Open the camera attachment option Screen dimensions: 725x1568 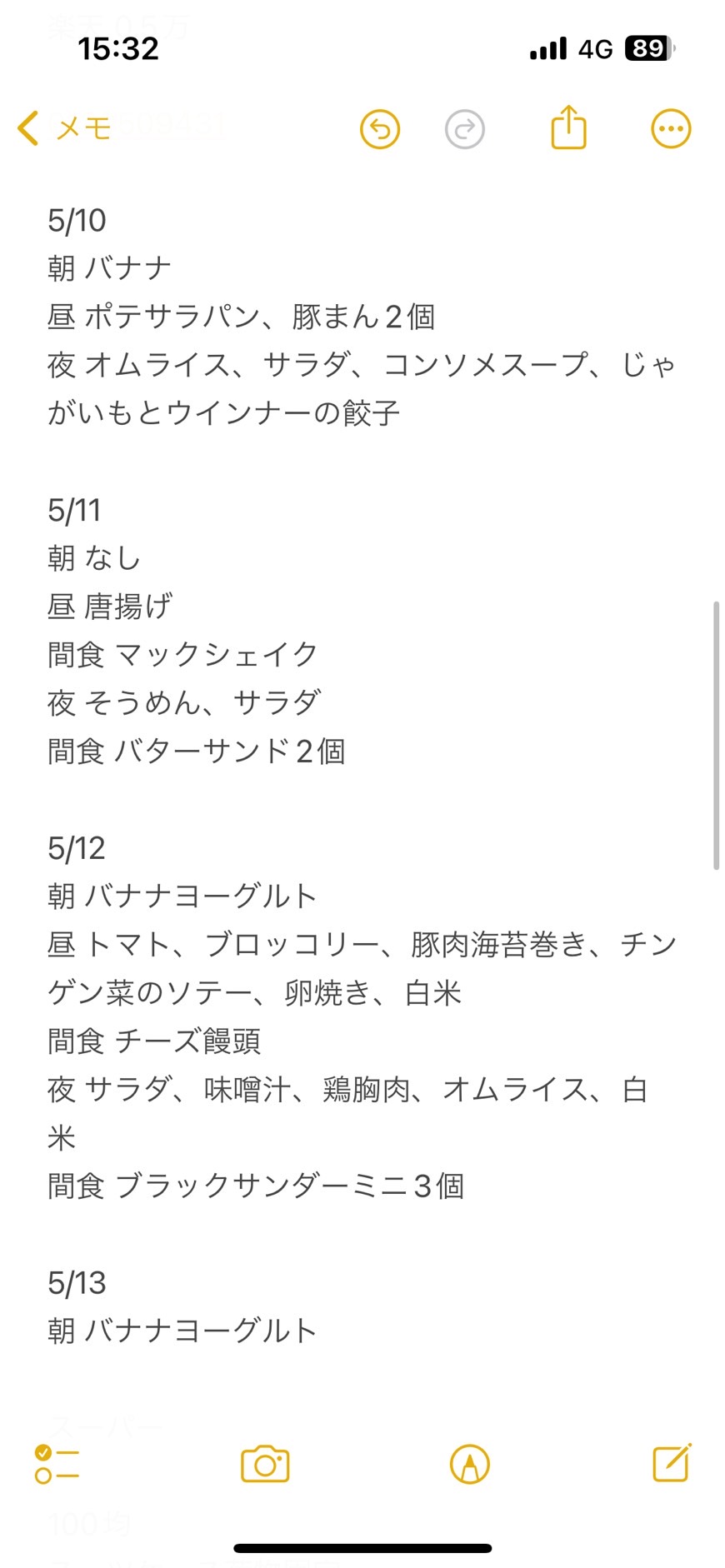tap(265, 1464)
